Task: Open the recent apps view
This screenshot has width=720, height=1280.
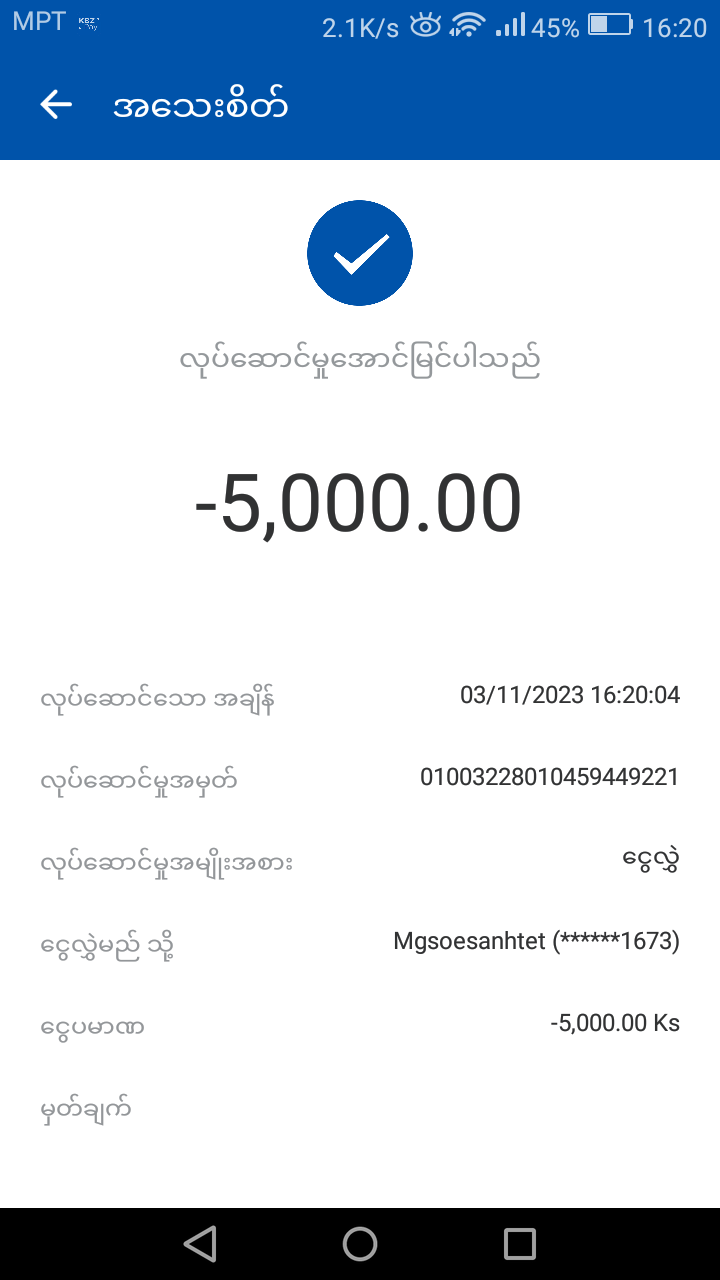Action: tap(520, 1243)
